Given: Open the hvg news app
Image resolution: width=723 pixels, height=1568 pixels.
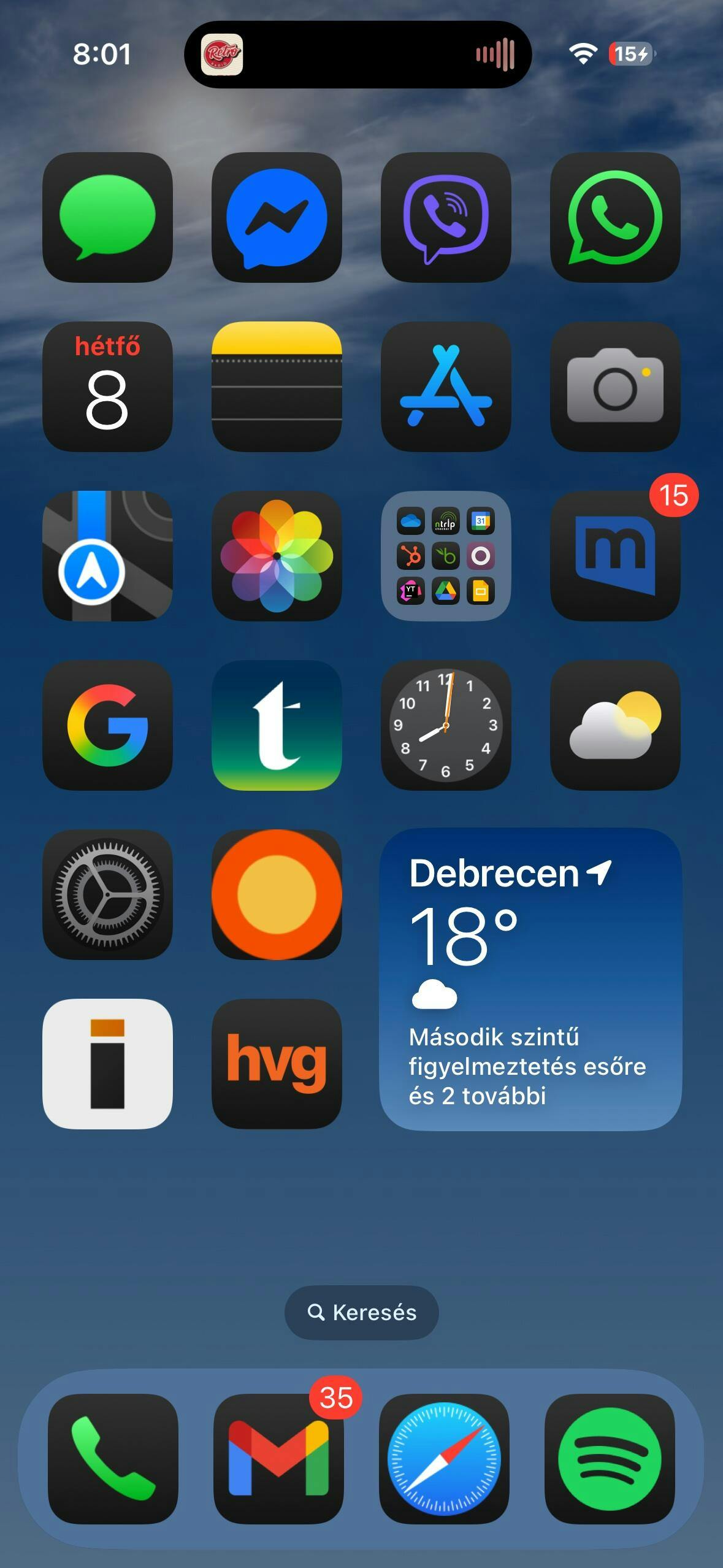Looking at the screenshot, I should pos(277,1064).
